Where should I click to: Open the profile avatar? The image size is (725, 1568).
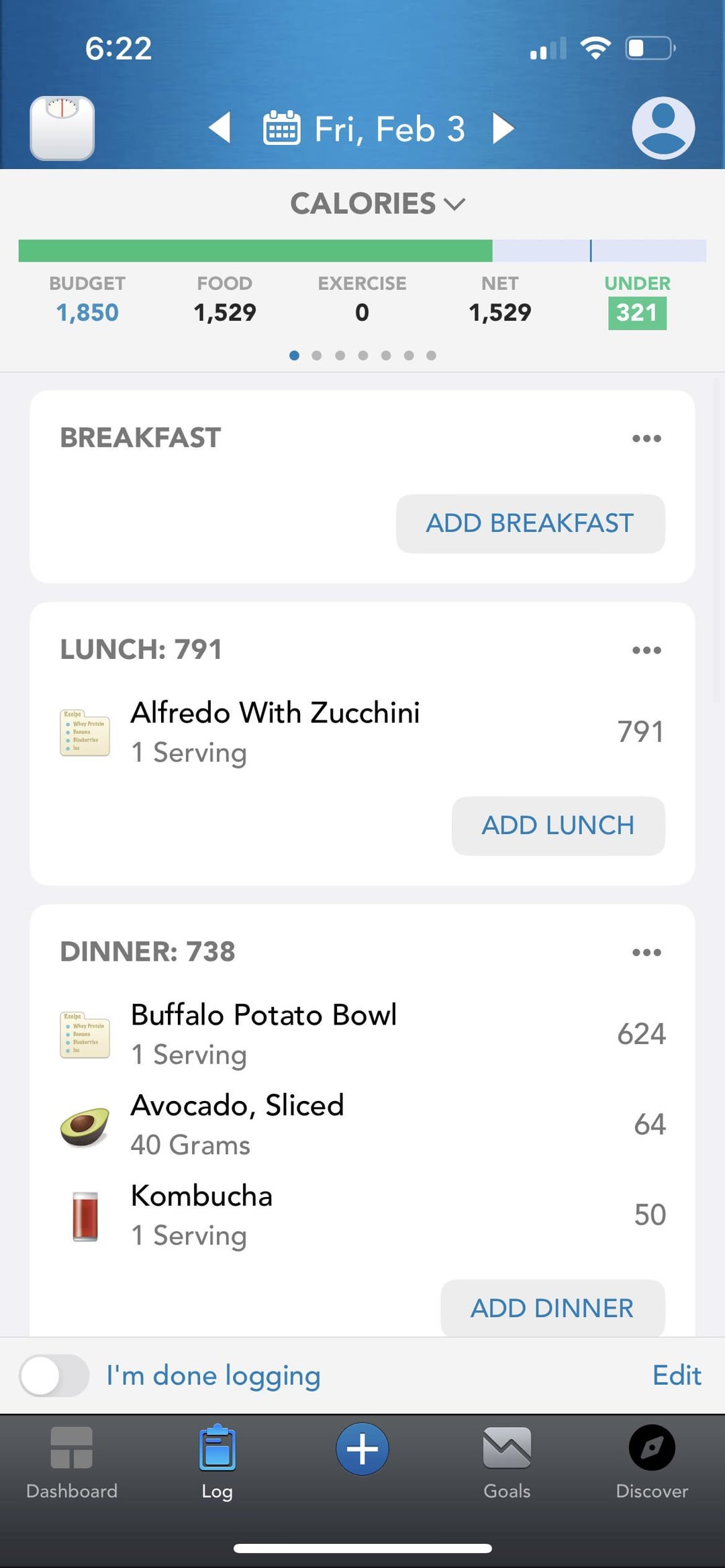(x=663, y=128)
